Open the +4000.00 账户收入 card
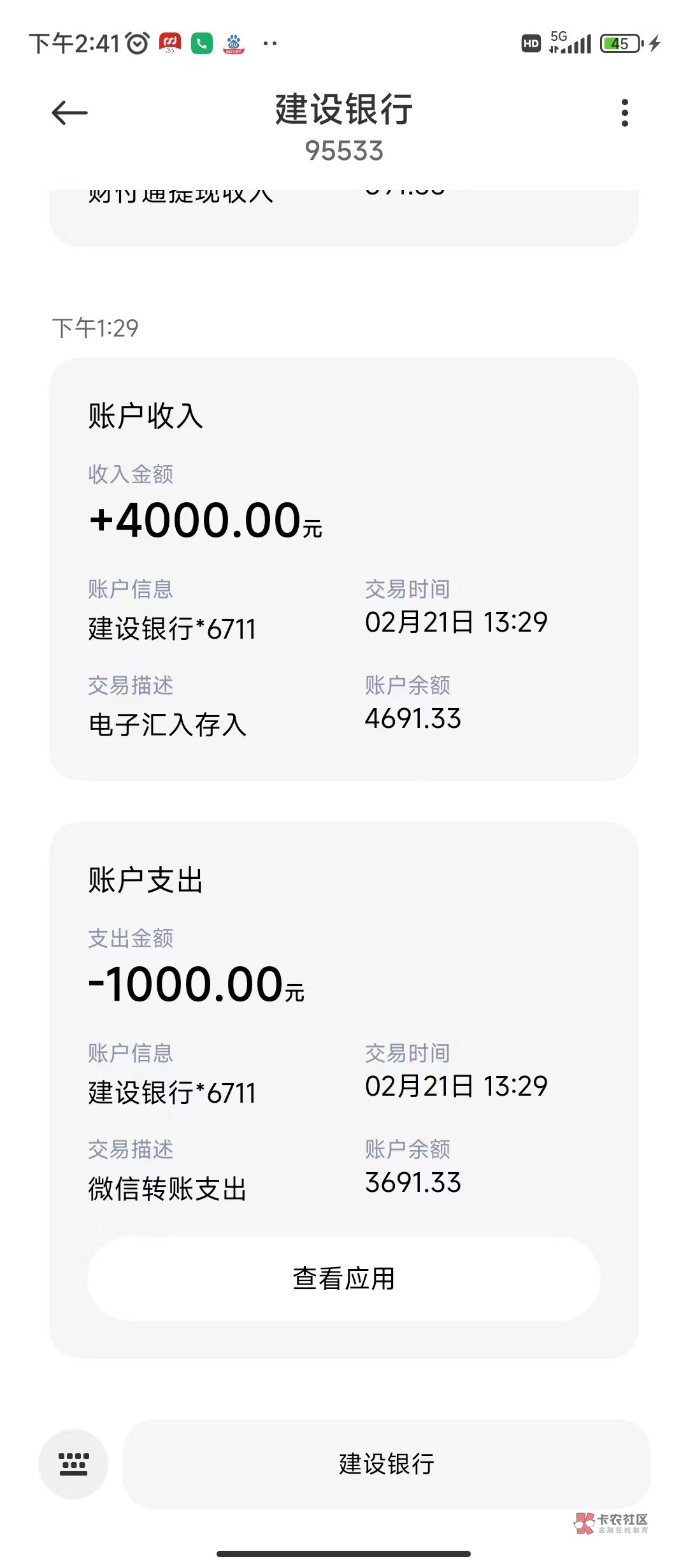This screenshot has width=688, height=1568. pyautogui.click(x=344, y=569)
